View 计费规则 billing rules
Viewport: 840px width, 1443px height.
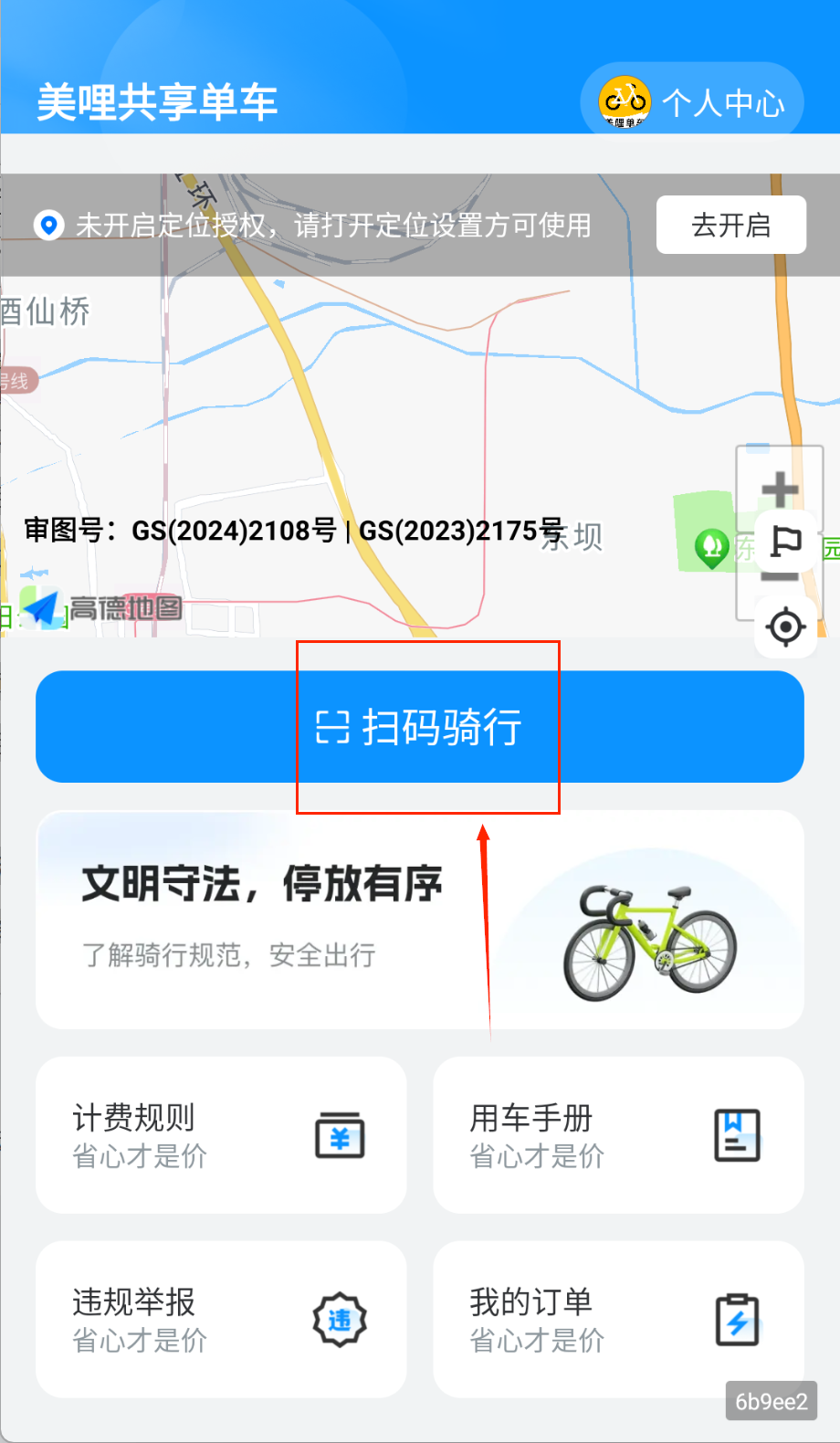(221, 1135)
